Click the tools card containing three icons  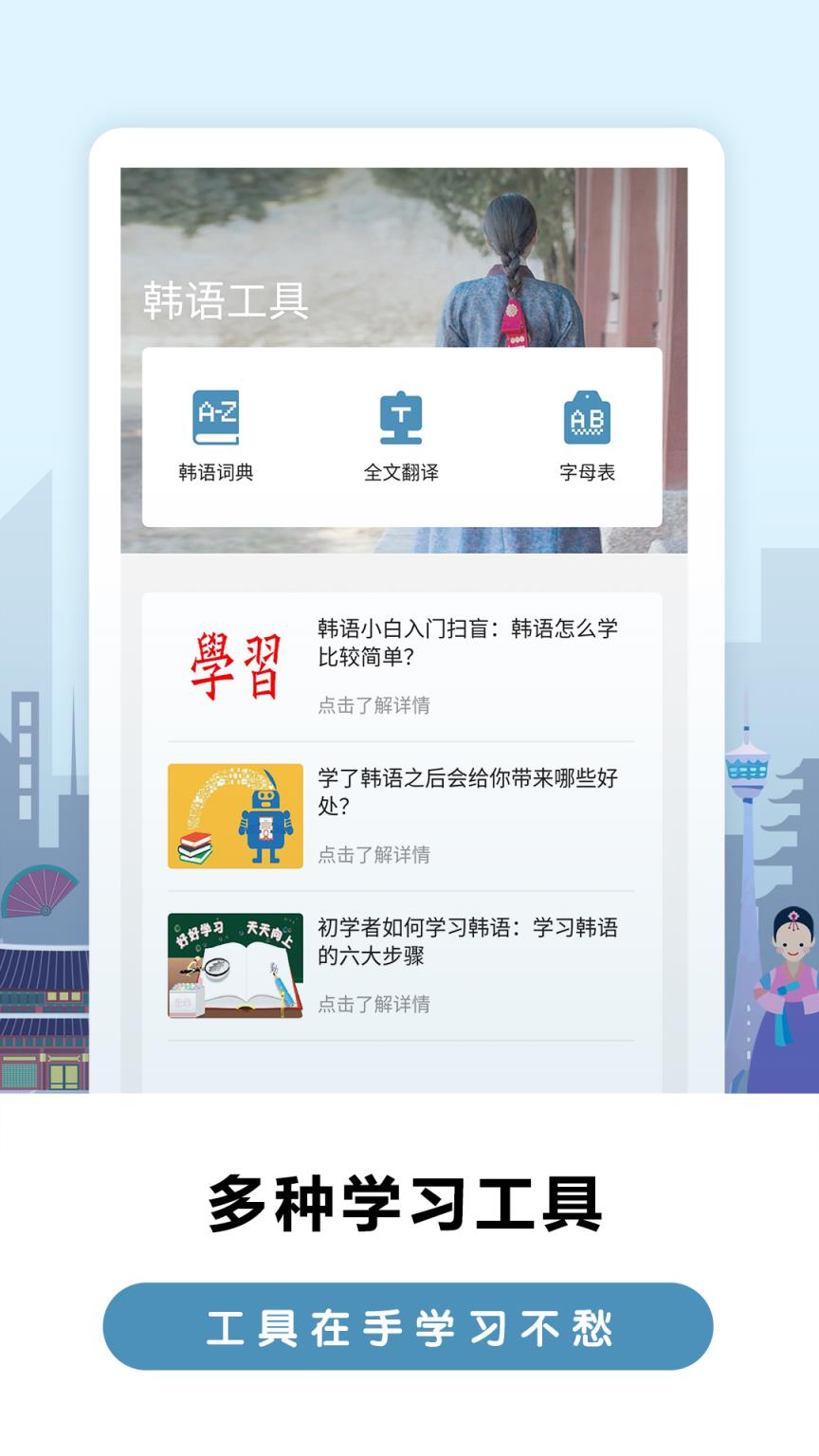pyautogui.click(x=403, y=436)
